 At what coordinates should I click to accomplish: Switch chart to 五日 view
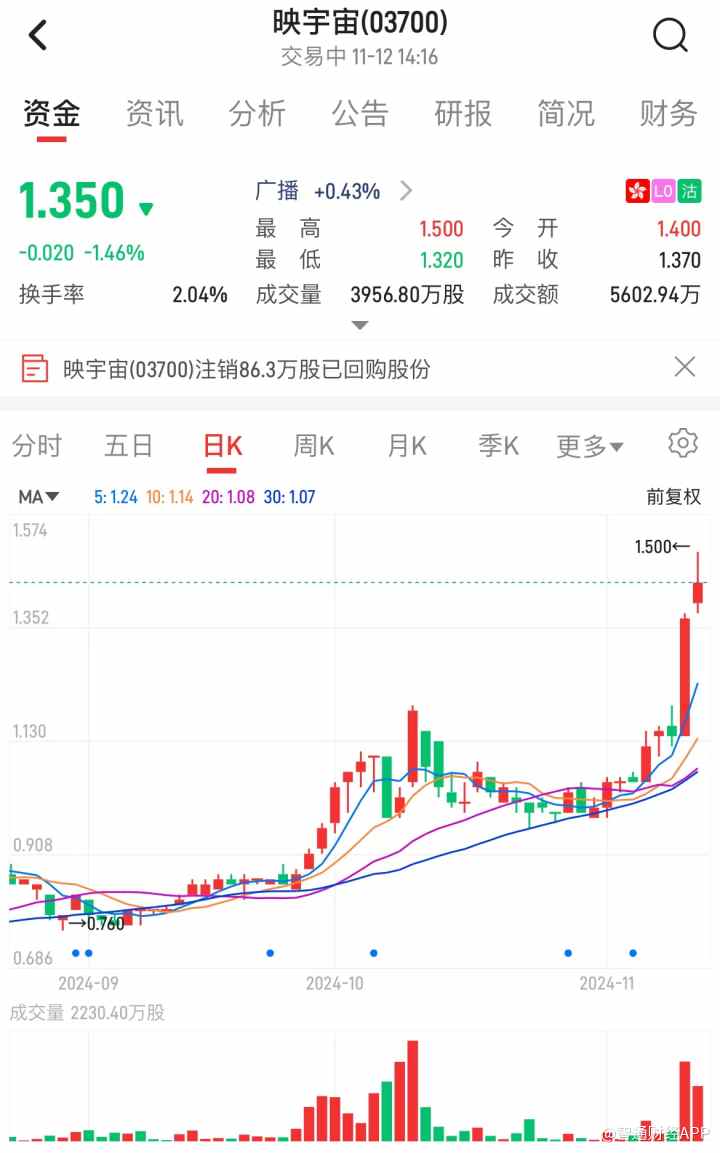click(129, 446)
